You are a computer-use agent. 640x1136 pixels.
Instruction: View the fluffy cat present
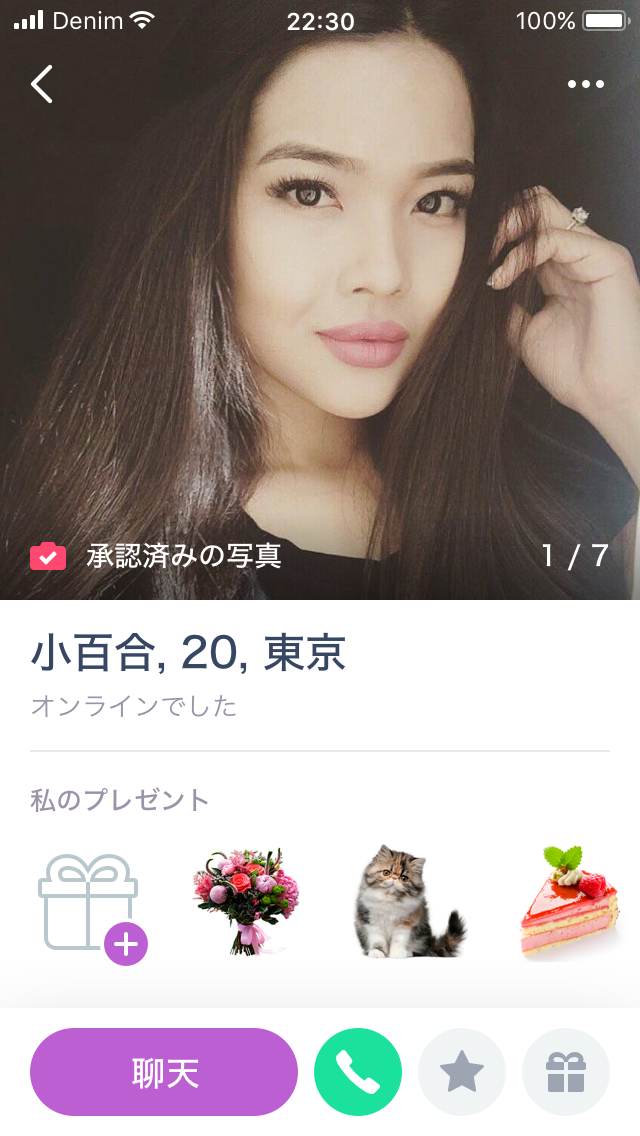[408, 902]
